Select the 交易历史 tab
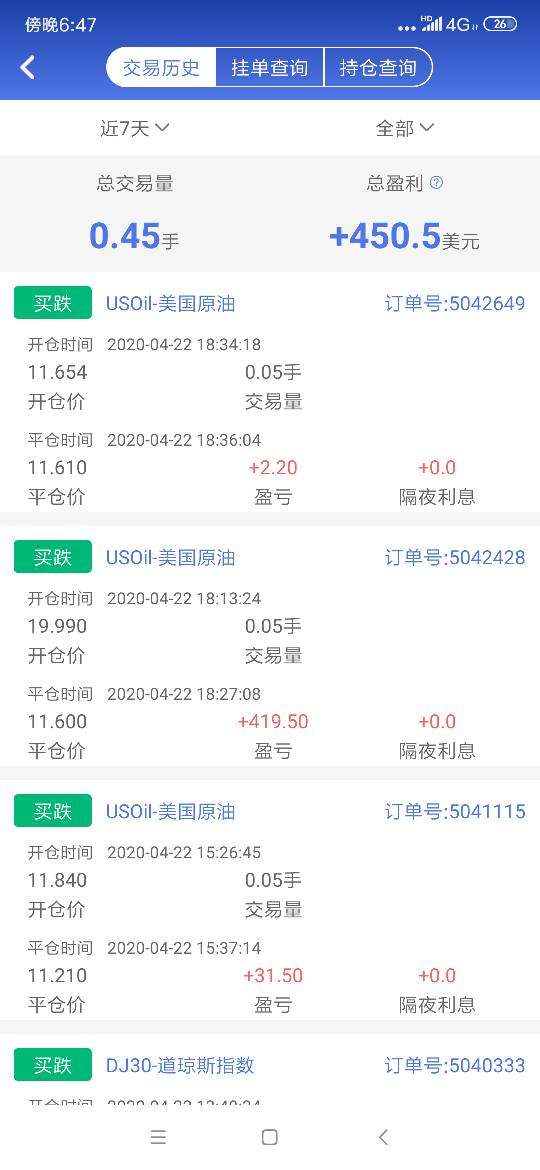 coord(161,68)
